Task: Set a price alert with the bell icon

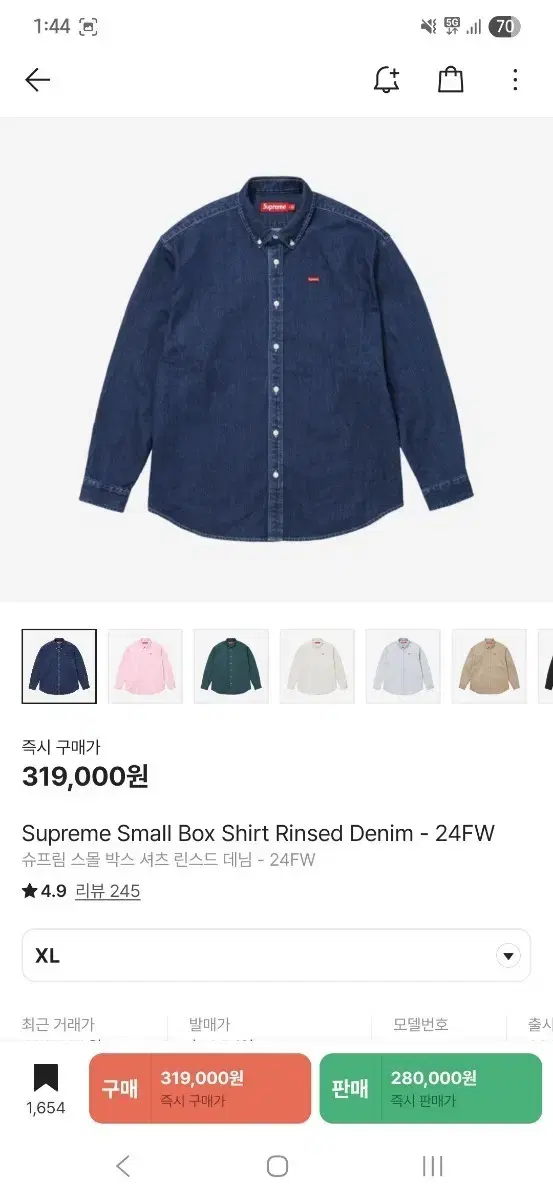Action: [x=386, y=80]
